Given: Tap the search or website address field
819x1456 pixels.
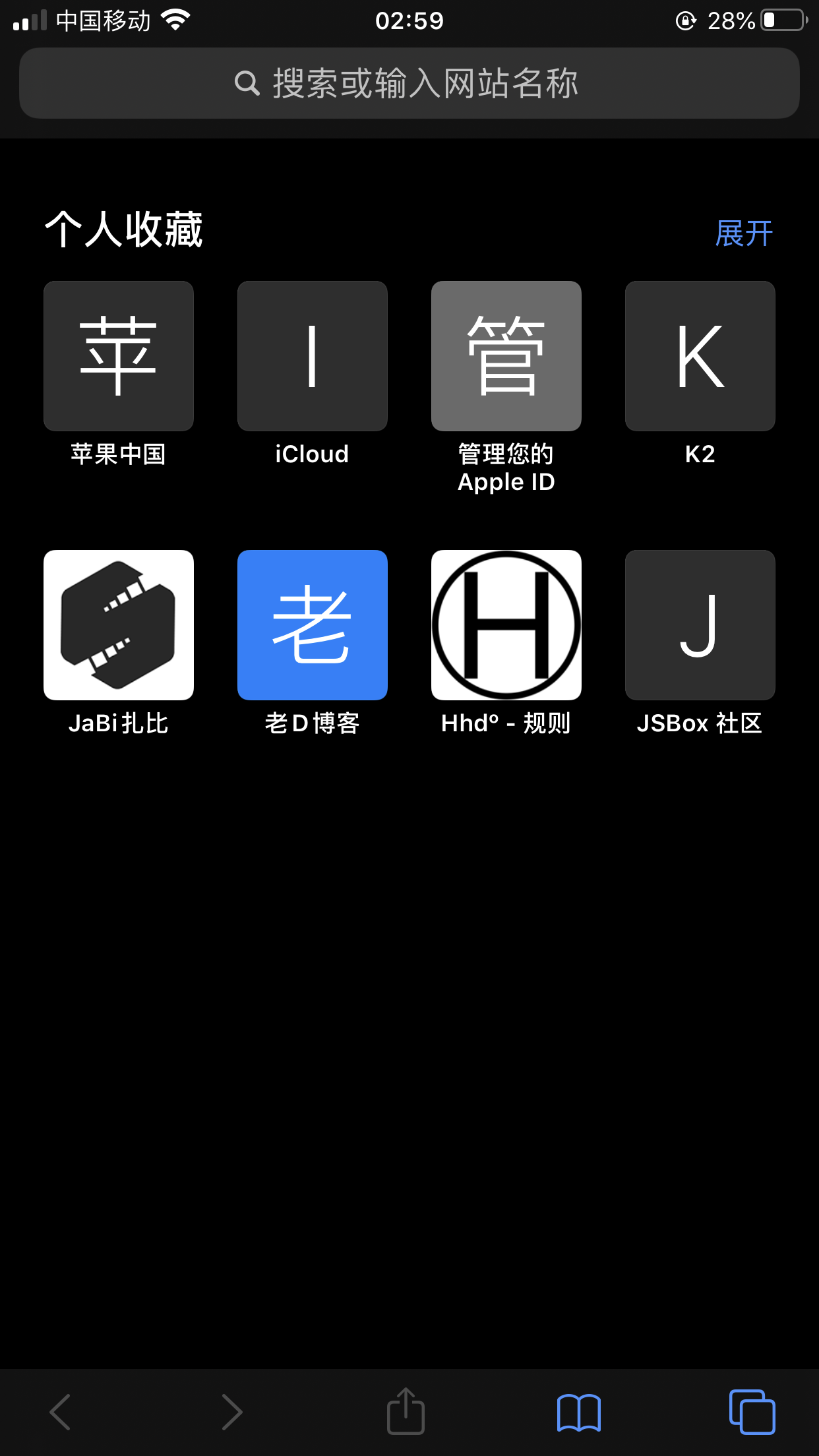Looking at the screenshot, I should click(x=409, y=84).
